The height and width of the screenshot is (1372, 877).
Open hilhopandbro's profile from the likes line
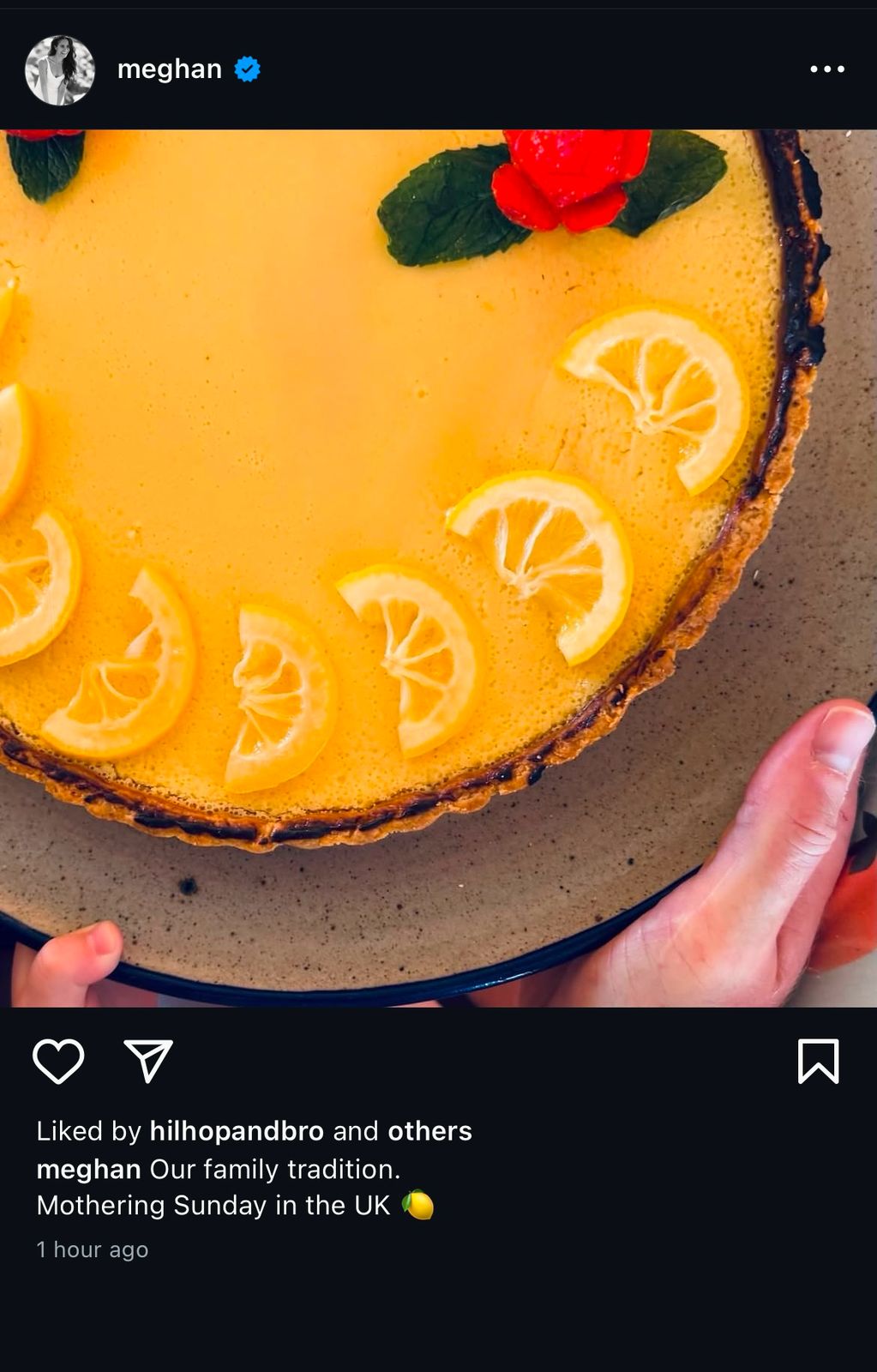tap(237, 1131)
